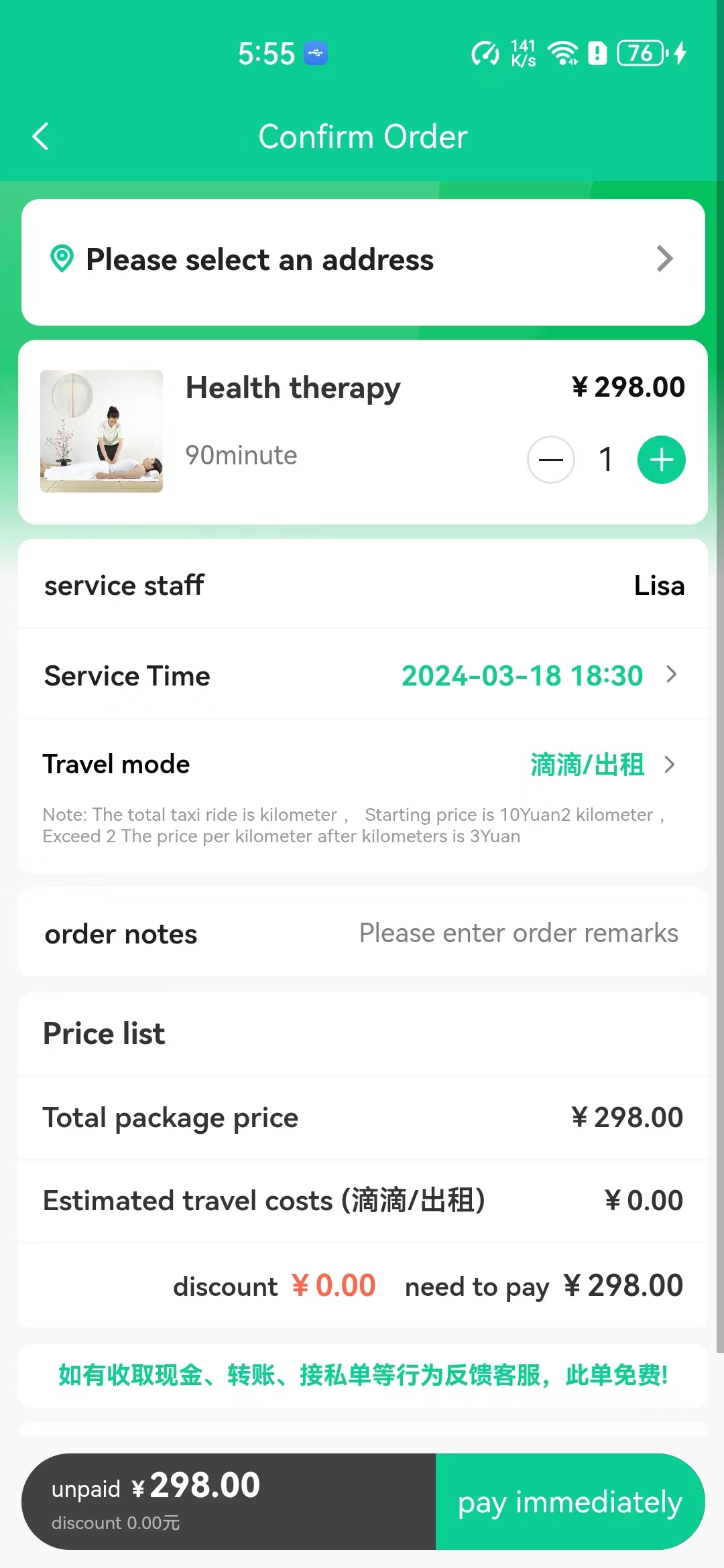Decrease Health therapy quantity
Image resolution: width=724 pixels, height=1568 pixels.
550,460
